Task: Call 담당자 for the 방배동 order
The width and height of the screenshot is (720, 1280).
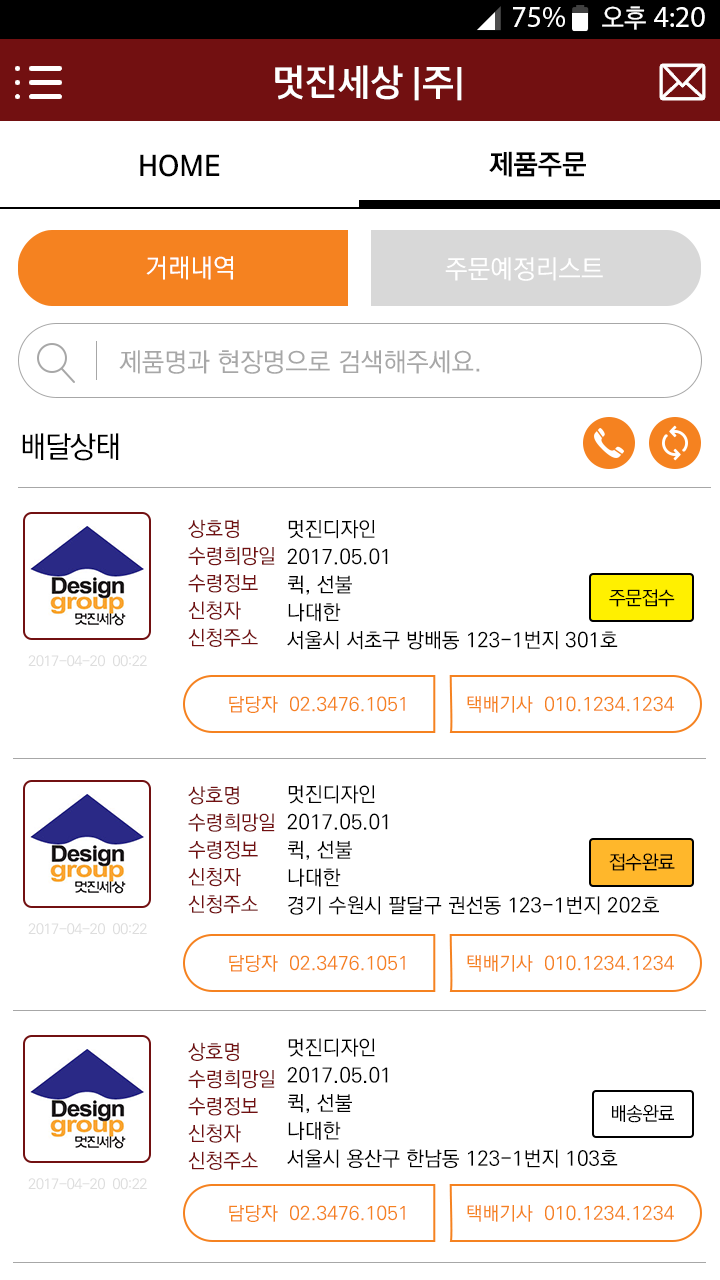Action: (x=309, y=704)
